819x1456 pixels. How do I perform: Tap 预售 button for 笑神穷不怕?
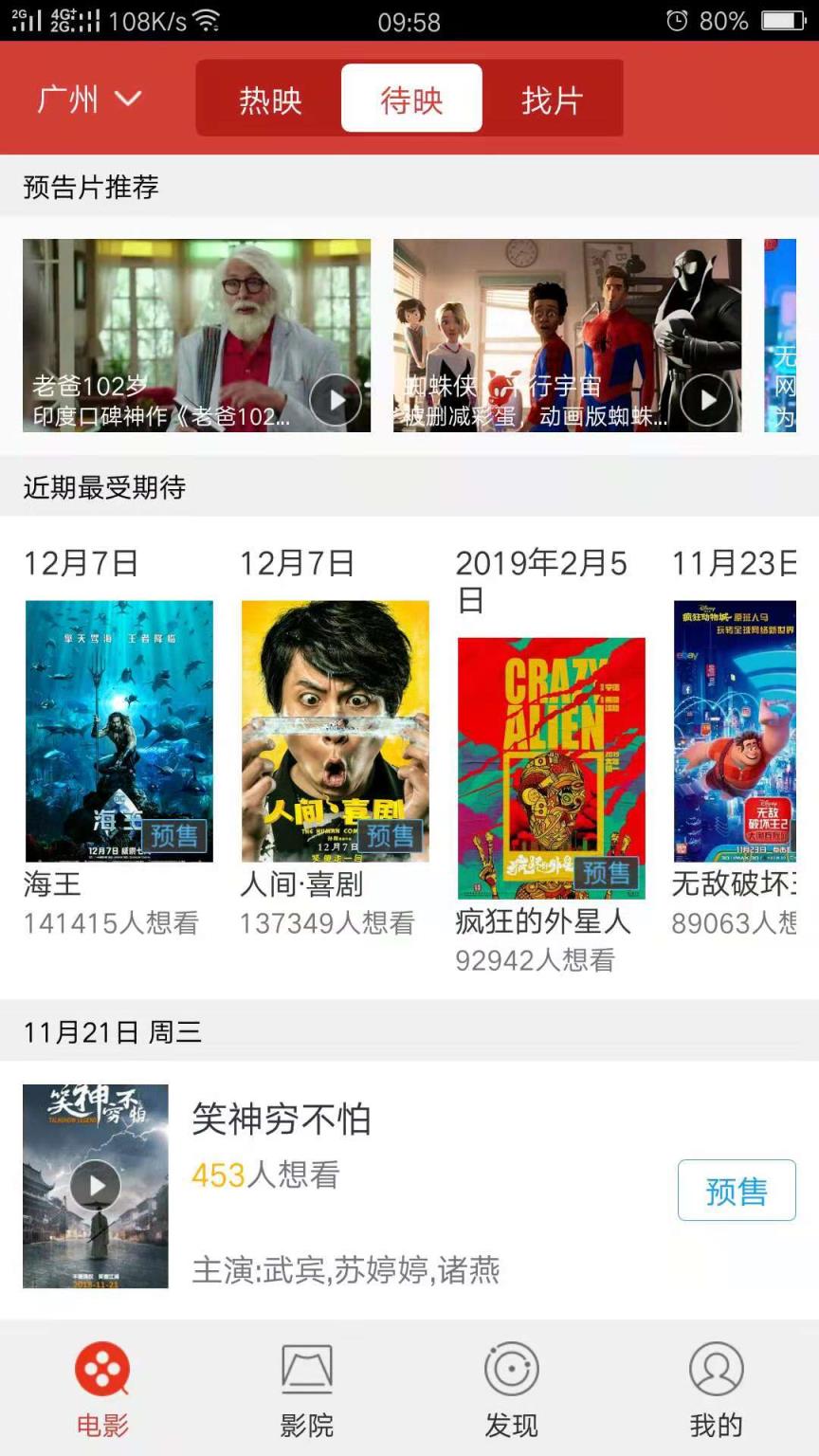pyautogui.click(x=737, y=1191)
